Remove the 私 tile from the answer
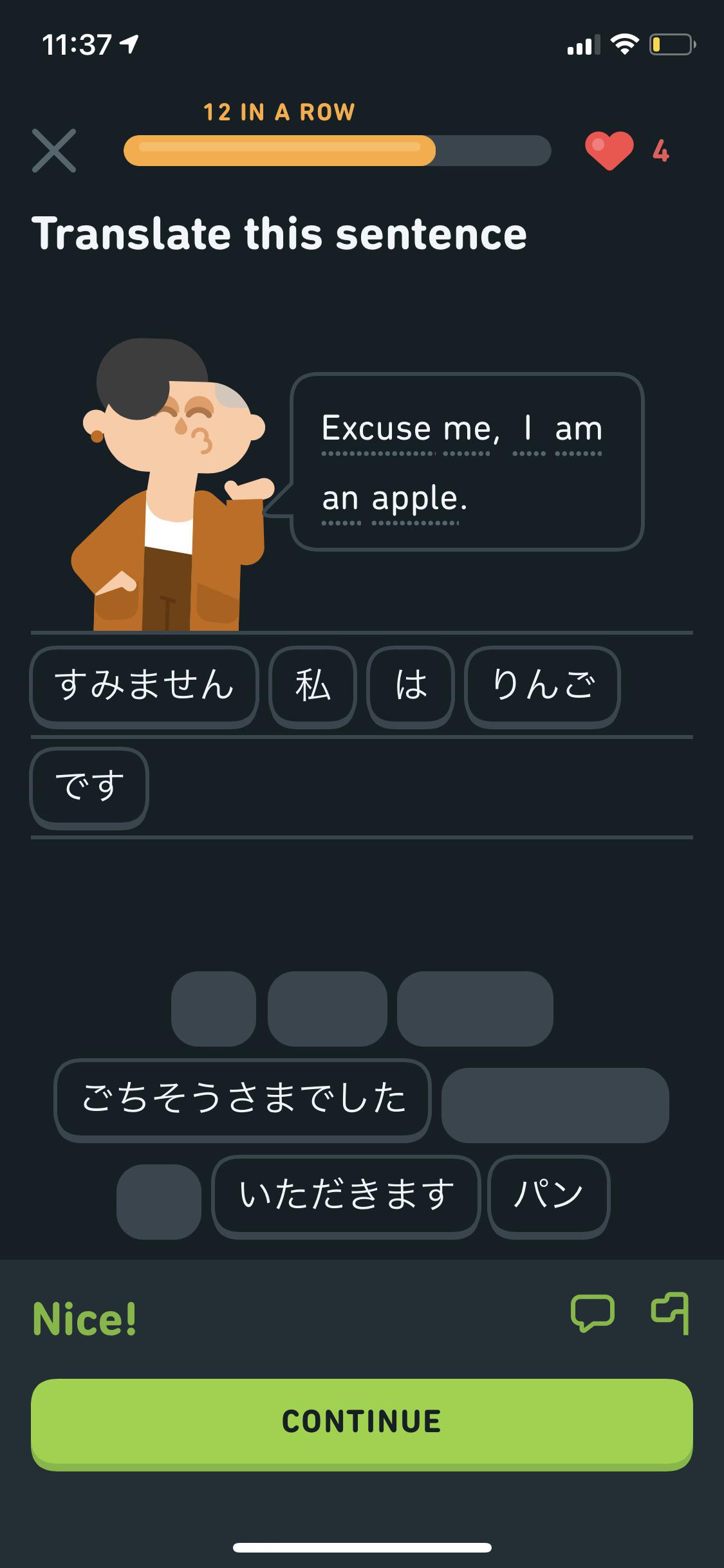This screenshot has width=724, height=1568. [x=313, y=686]
